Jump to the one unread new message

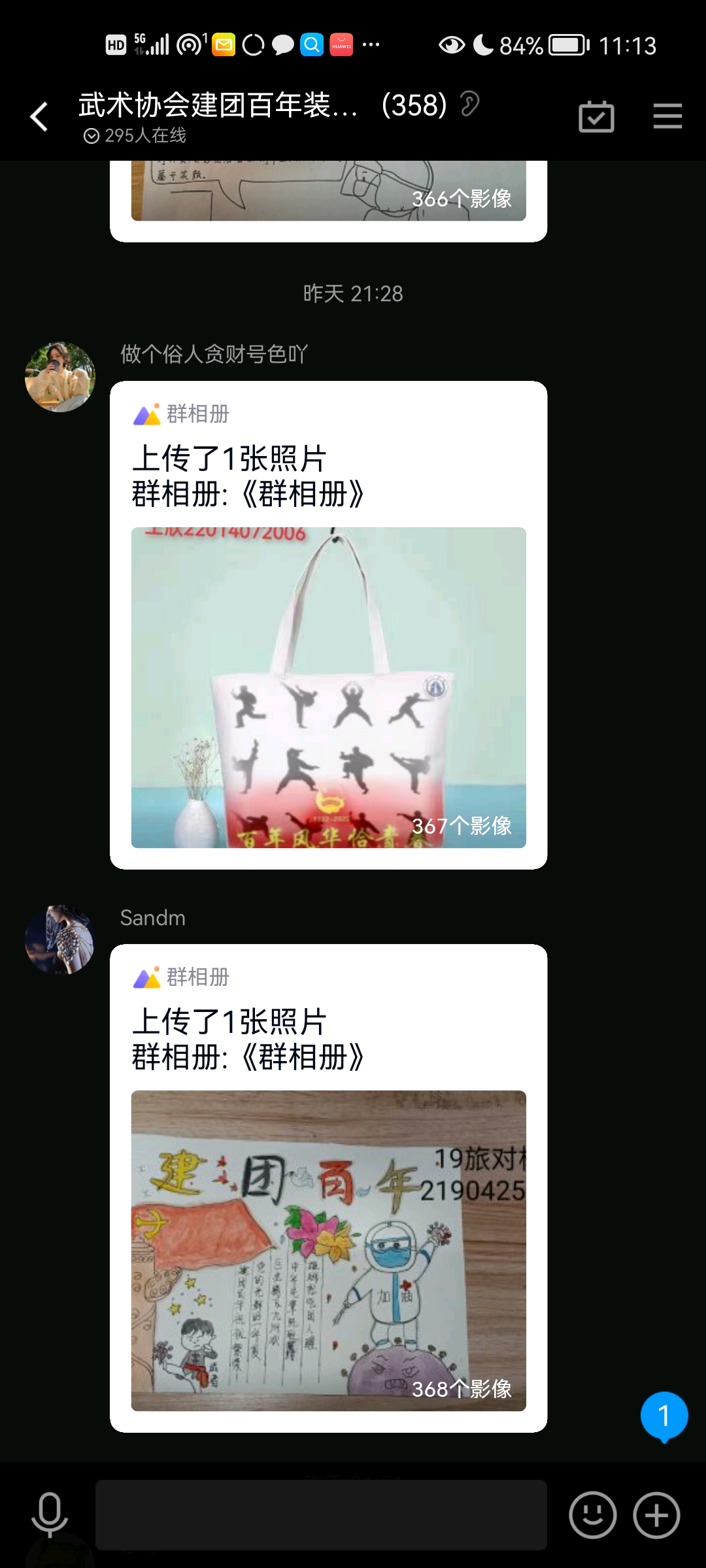[x=664, y=1416]
